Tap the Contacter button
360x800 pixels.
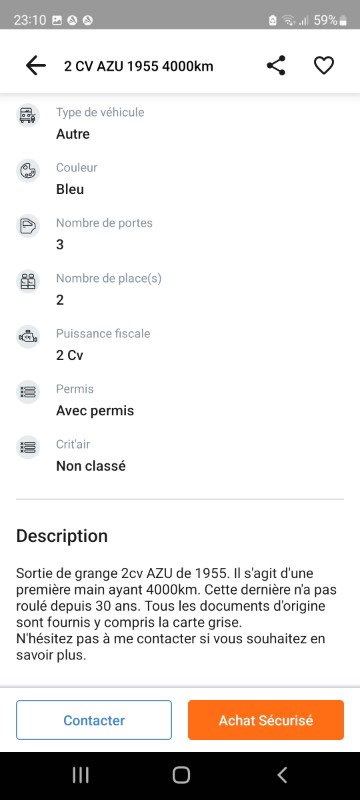[x=94, y=720]
